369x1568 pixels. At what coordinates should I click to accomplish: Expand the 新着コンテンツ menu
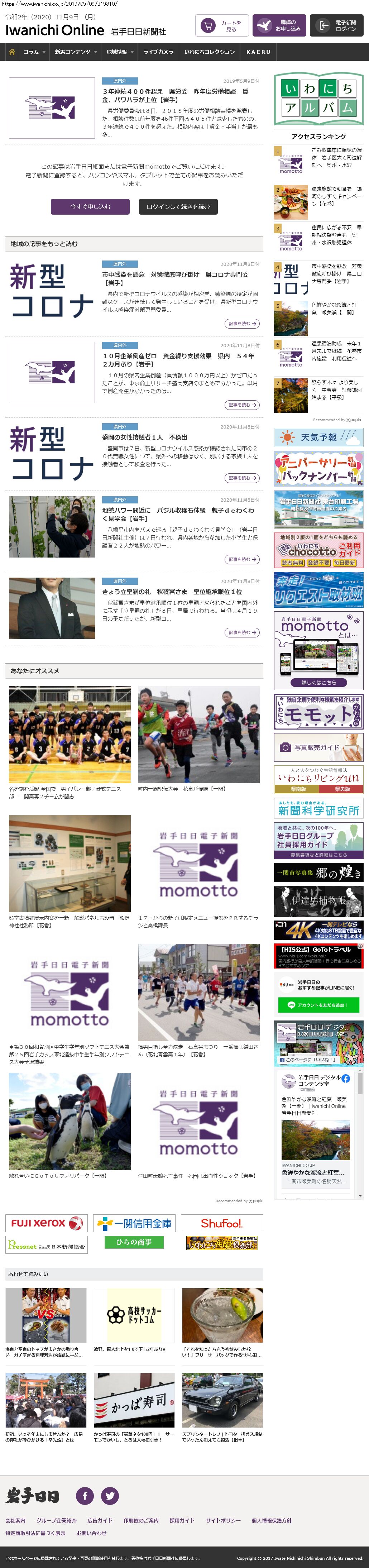[x=76, y=52]
